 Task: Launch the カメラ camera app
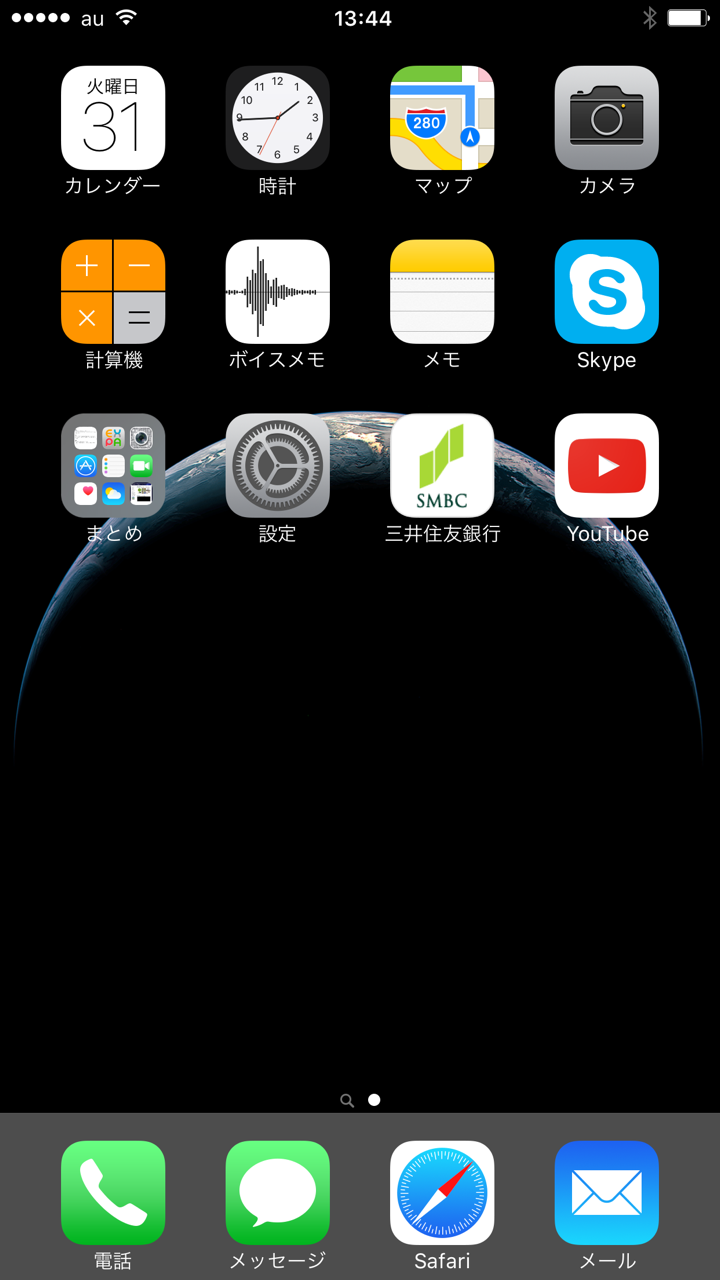(606, 118)
